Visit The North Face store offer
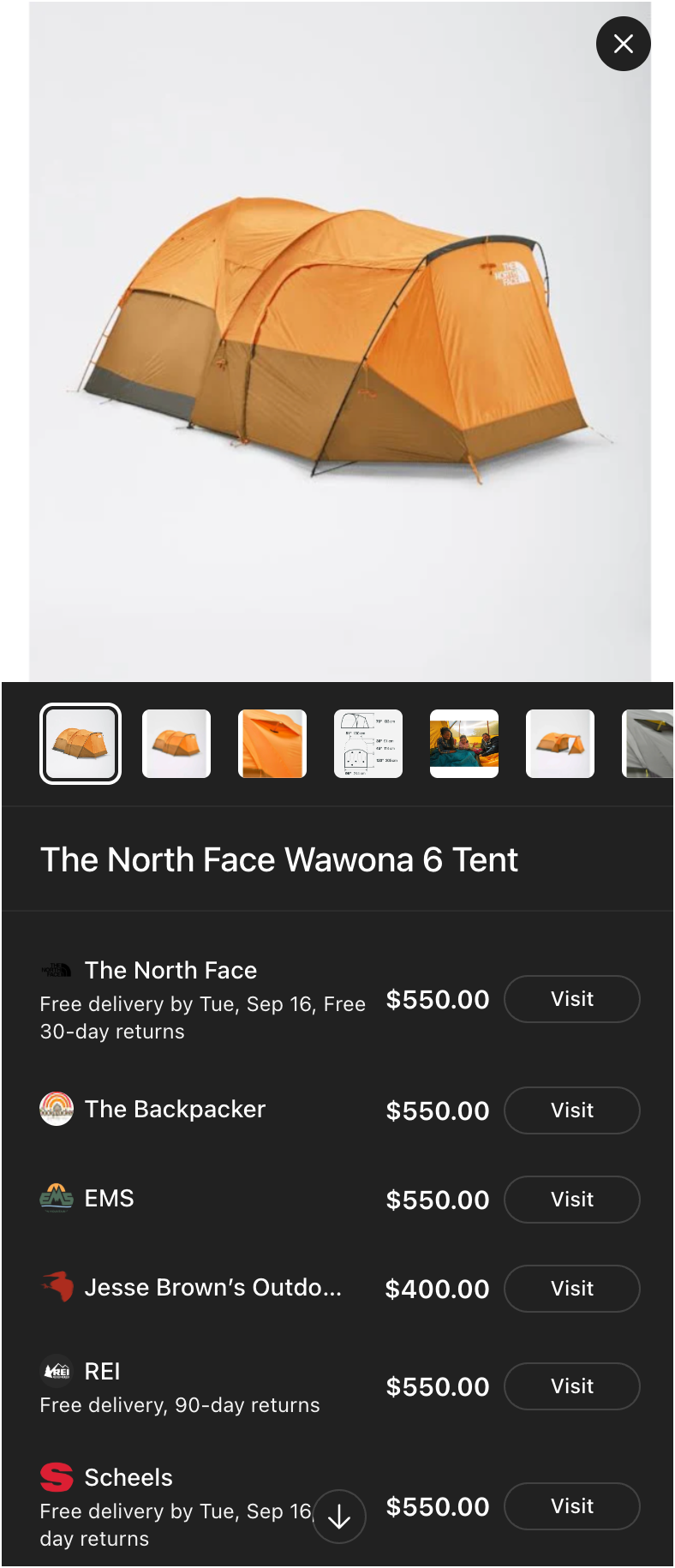This screenshot has height=1568, width=675. click(571, 999)
